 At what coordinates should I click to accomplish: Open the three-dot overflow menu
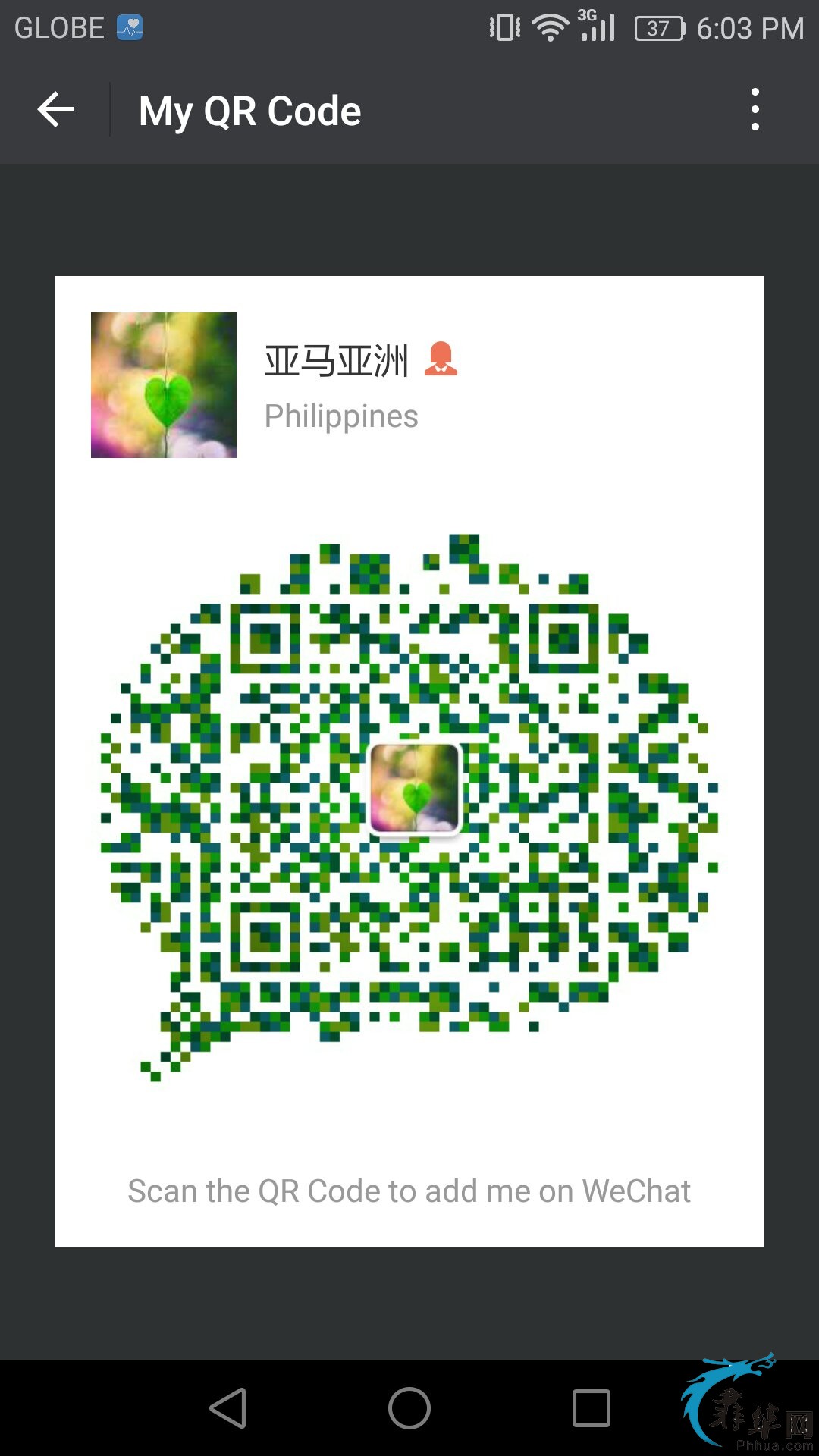coord(755,110)
